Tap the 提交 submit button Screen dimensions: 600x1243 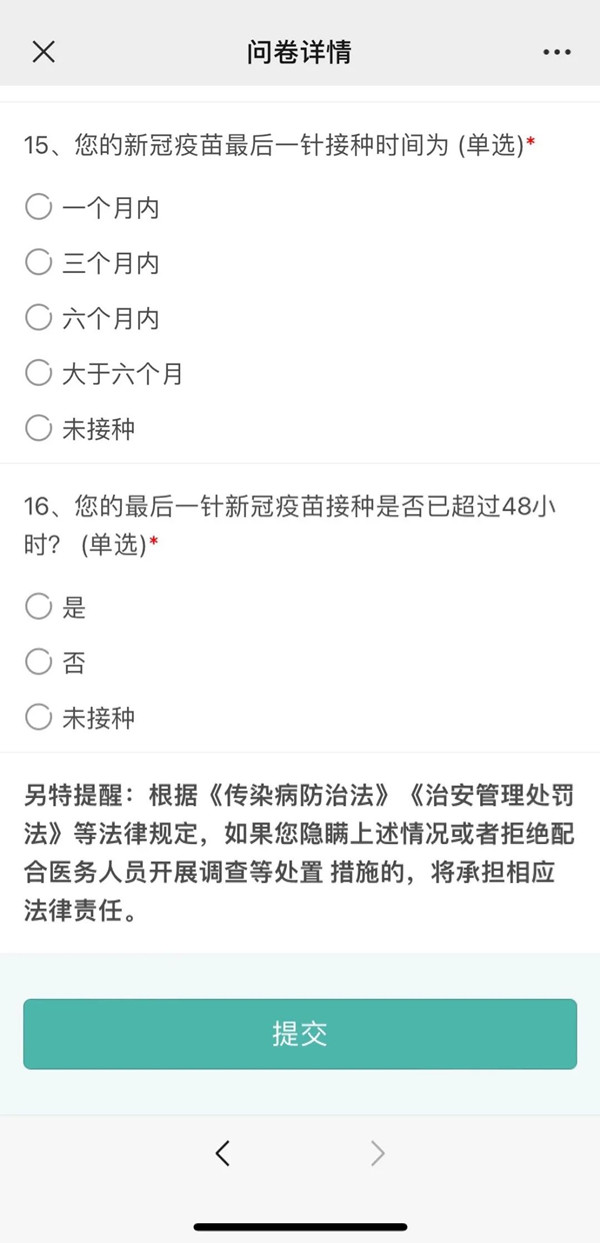300,1034
